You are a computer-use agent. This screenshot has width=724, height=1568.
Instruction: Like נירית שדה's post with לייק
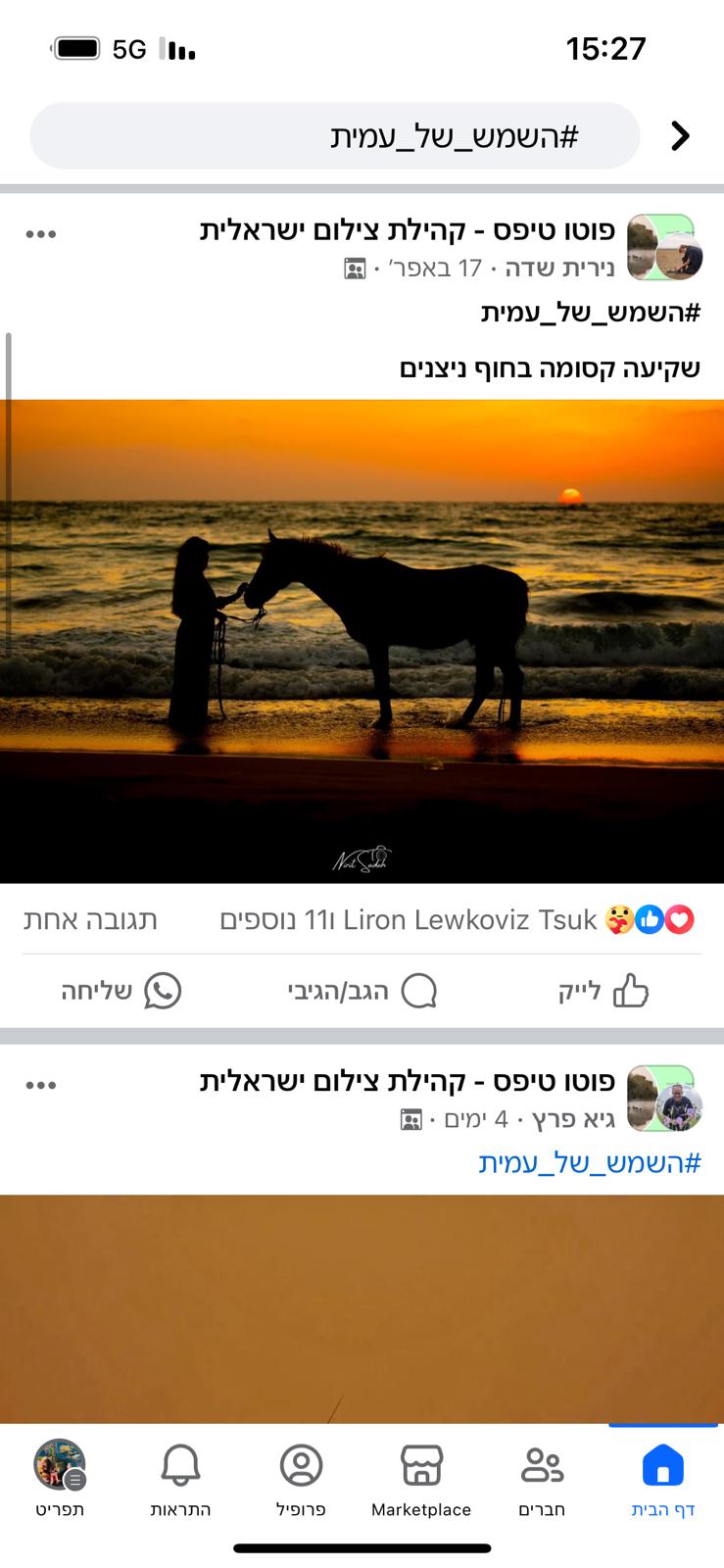[603, 991]
